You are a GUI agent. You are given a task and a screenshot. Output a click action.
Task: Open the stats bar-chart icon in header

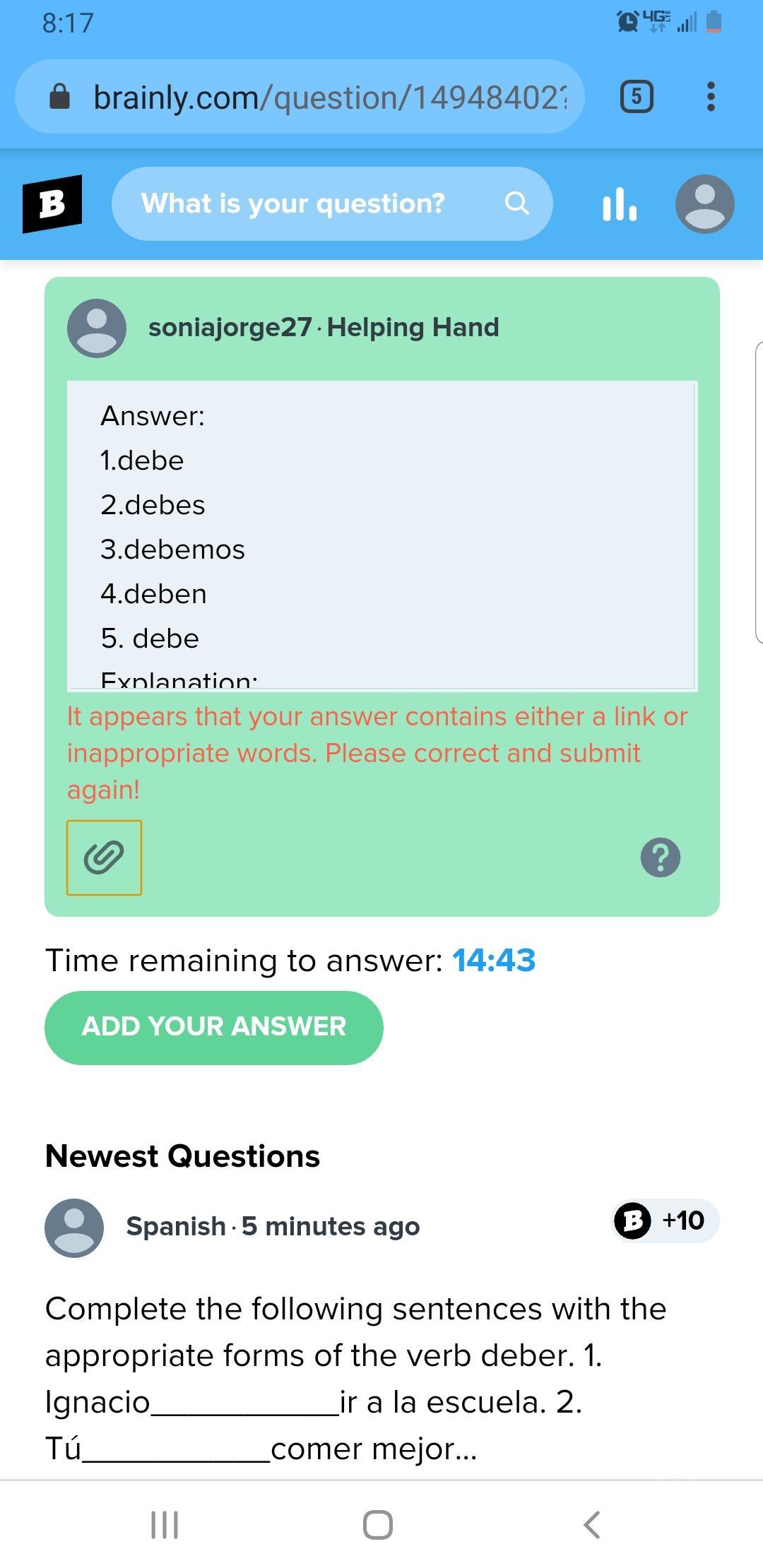tap(620, 204)
